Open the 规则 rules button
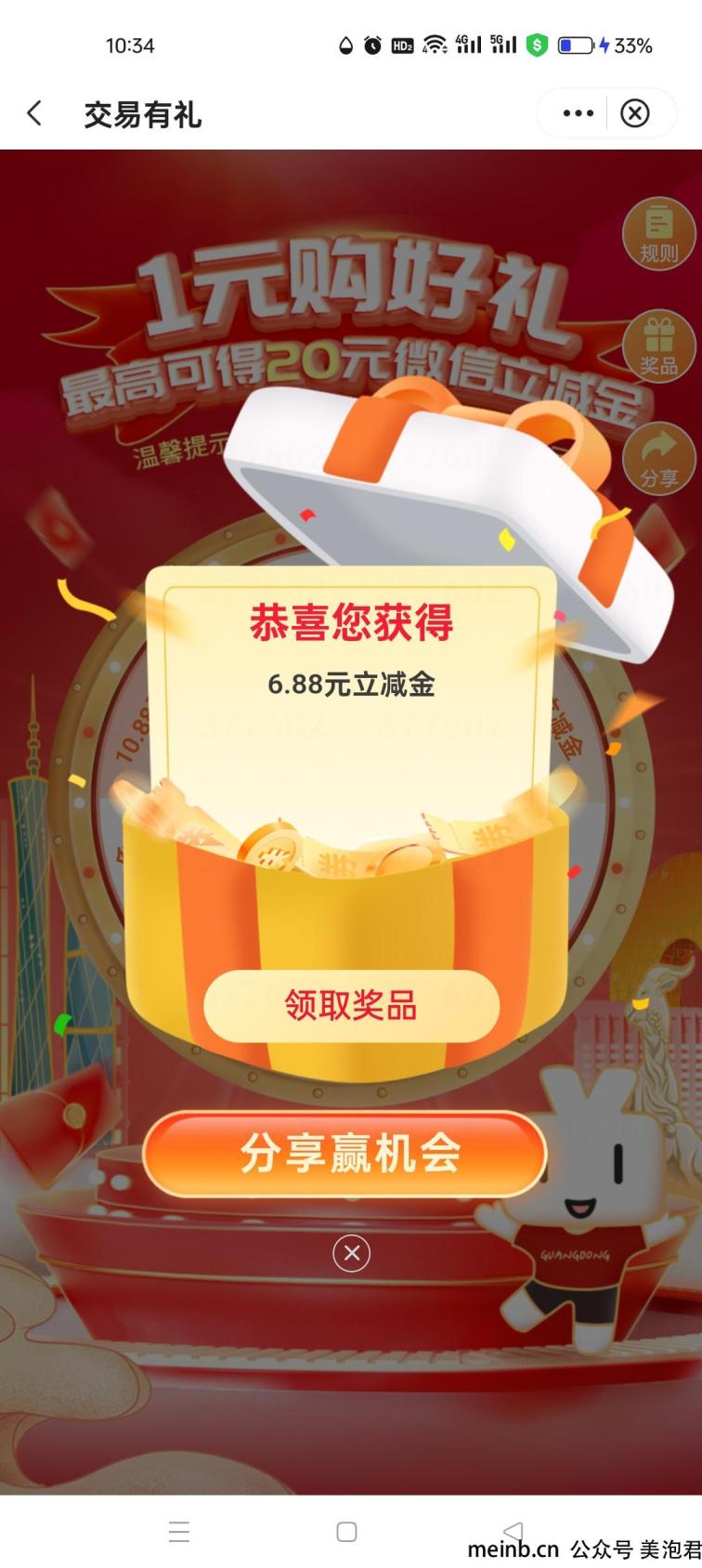This screenshot has height=1568, width=702. [658, 233]
